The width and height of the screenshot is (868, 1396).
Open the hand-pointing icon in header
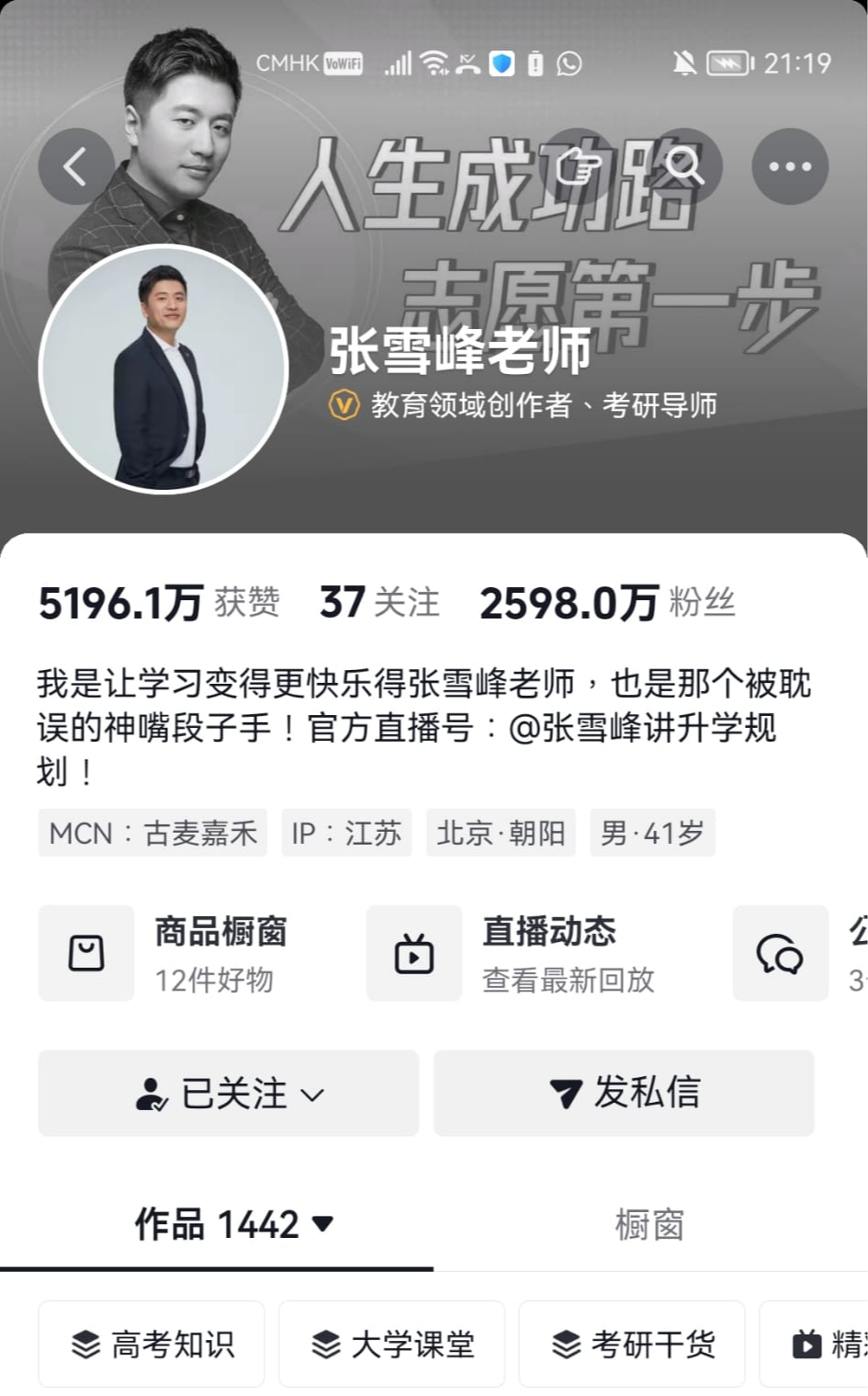(x=579, y=167)
